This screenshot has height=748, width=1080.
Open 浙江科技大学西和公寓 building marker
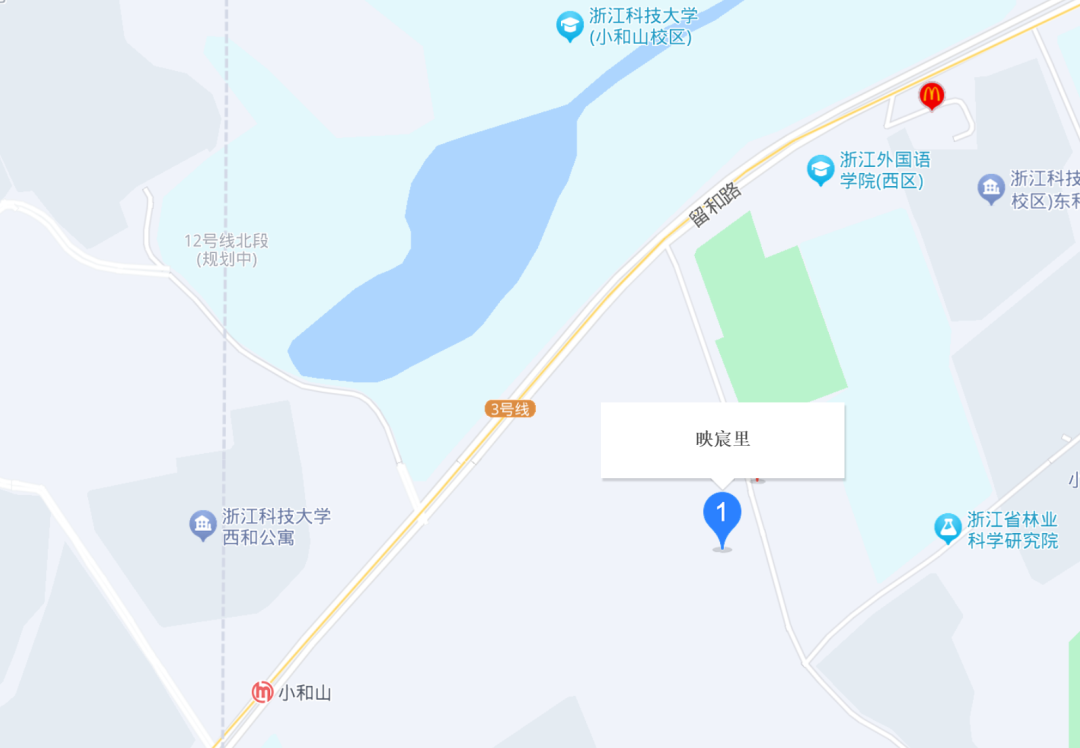point(203,524)
